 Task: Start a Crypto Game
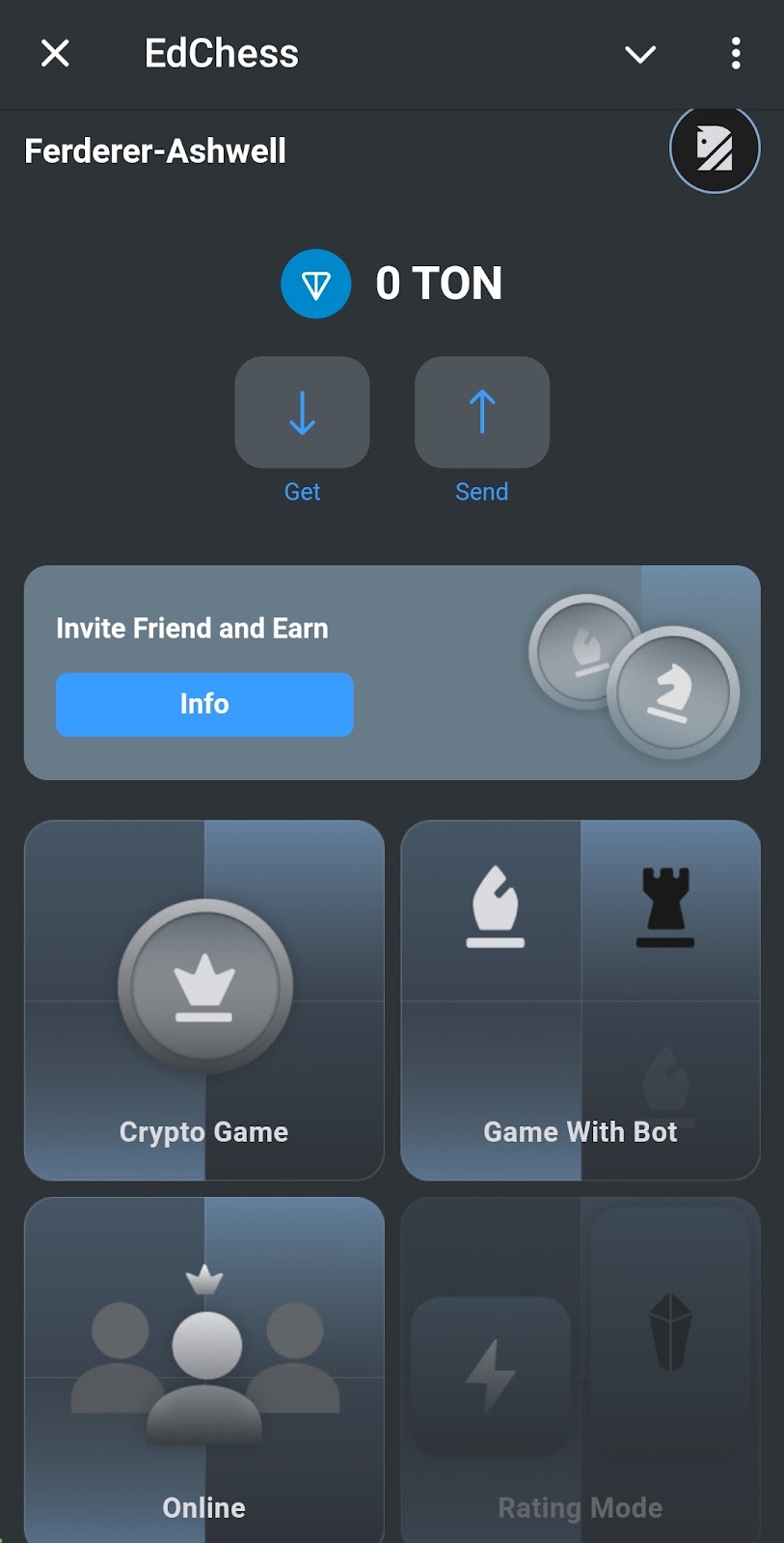click(204, 999)
